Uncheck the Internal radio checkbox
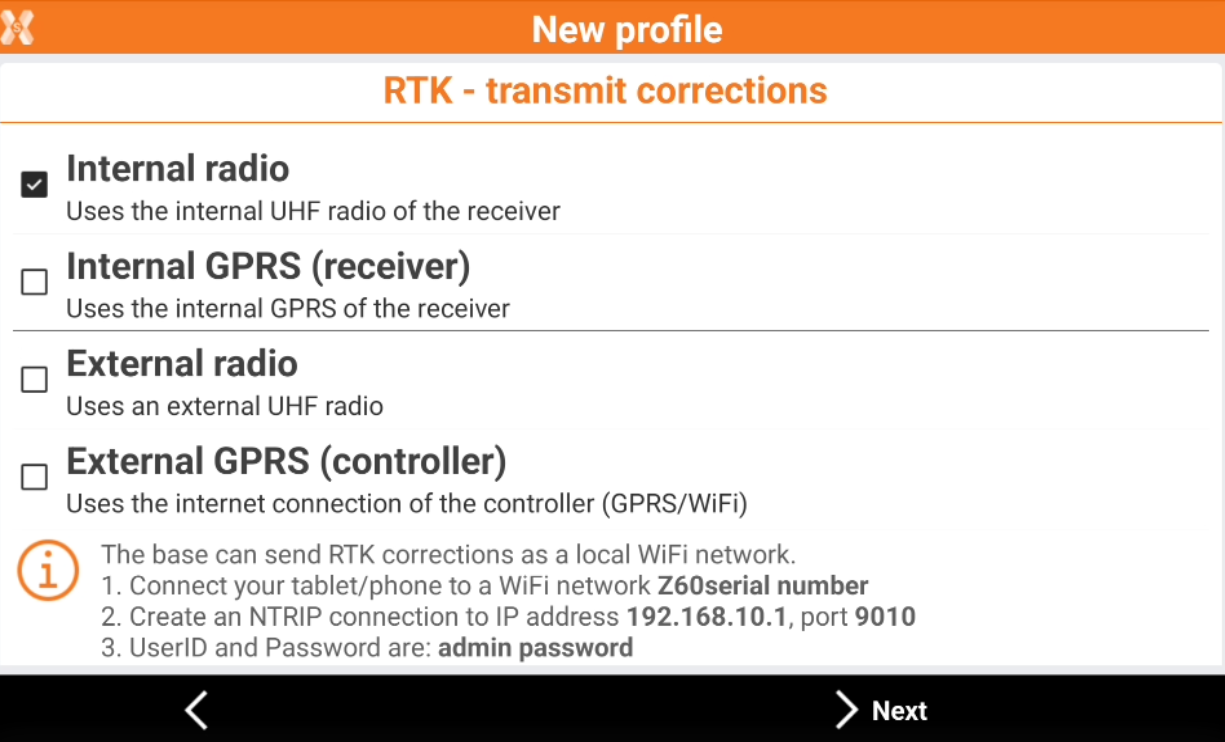 [34, 185]
